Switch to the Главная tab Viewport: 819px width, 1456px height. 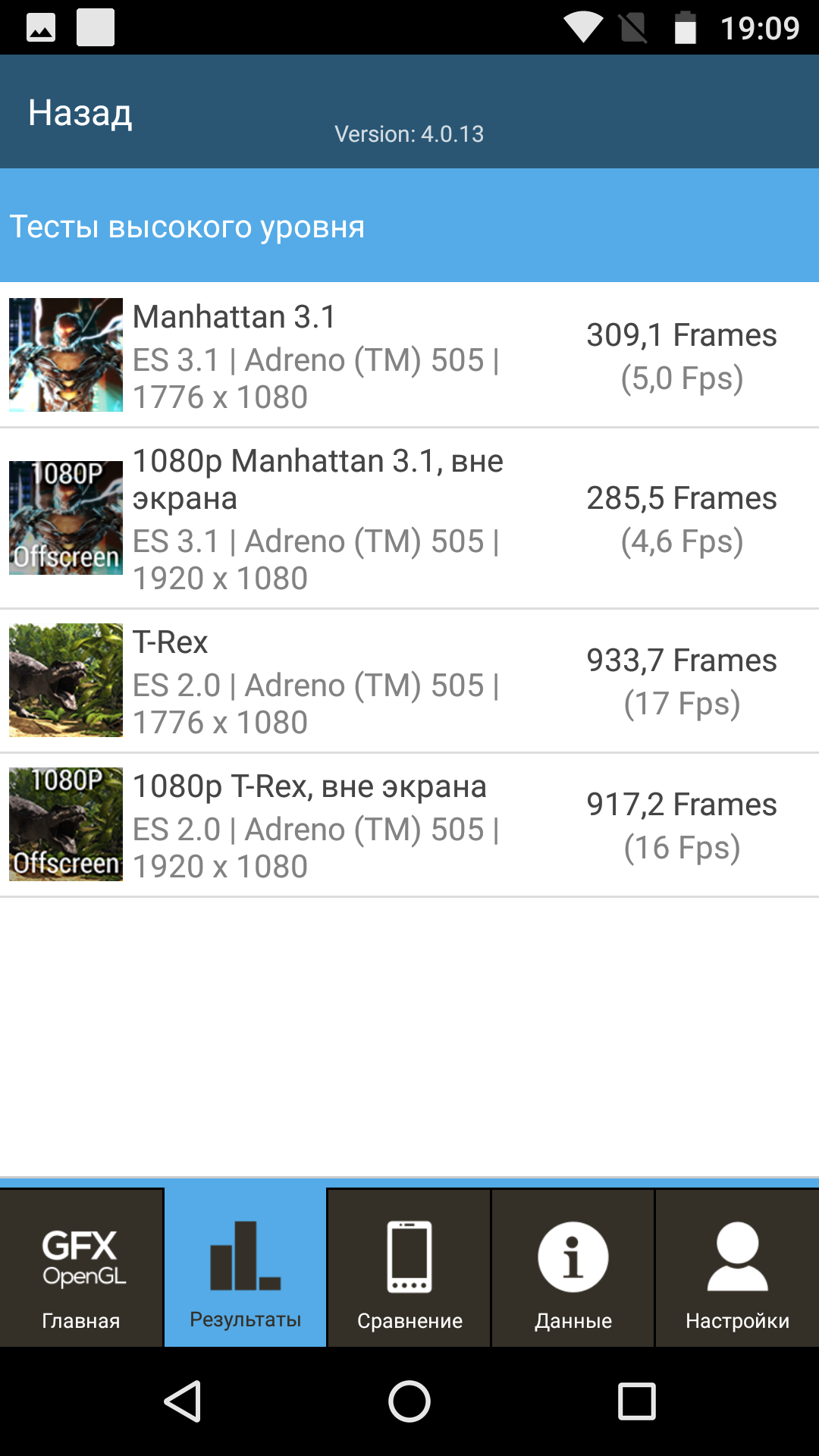pyautogui.click(x=81, y=1267)
